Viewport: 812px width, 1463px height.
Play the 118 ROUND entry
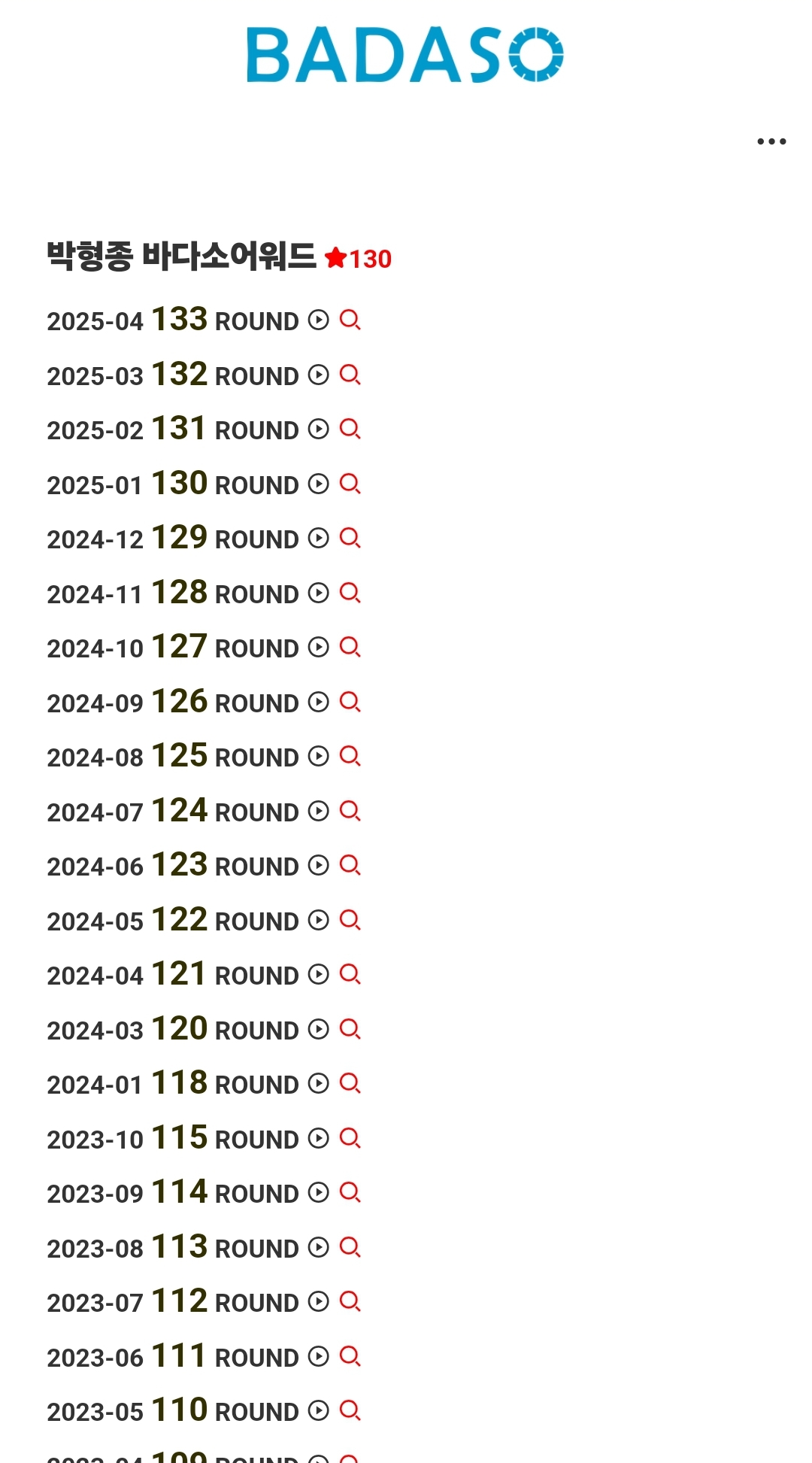319,1083
